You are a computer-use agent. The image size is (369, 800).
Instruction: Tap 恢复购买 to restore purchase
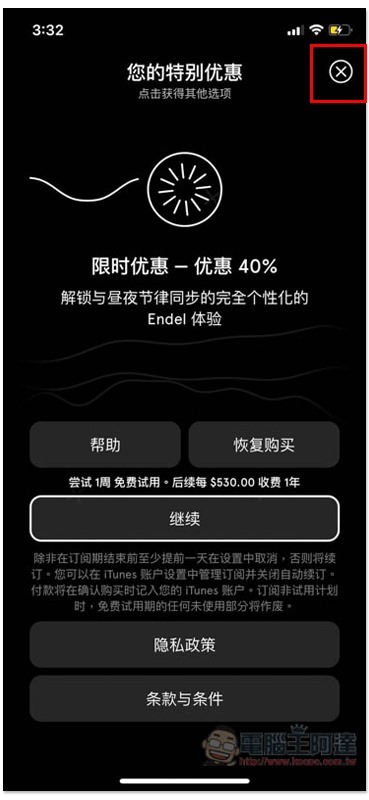point(264,444)
